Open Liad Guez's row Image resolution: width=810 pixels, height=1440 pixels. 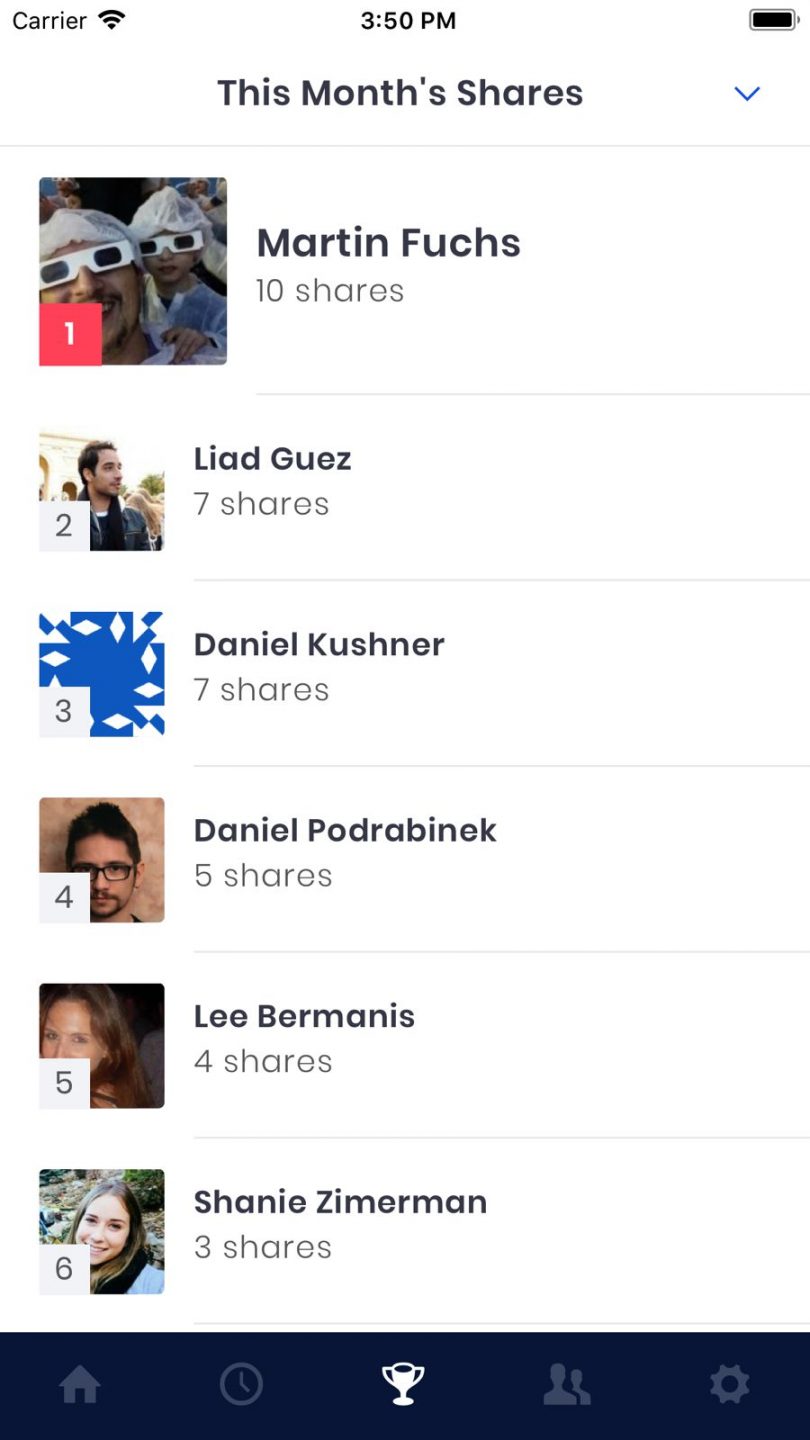point(405,489)
